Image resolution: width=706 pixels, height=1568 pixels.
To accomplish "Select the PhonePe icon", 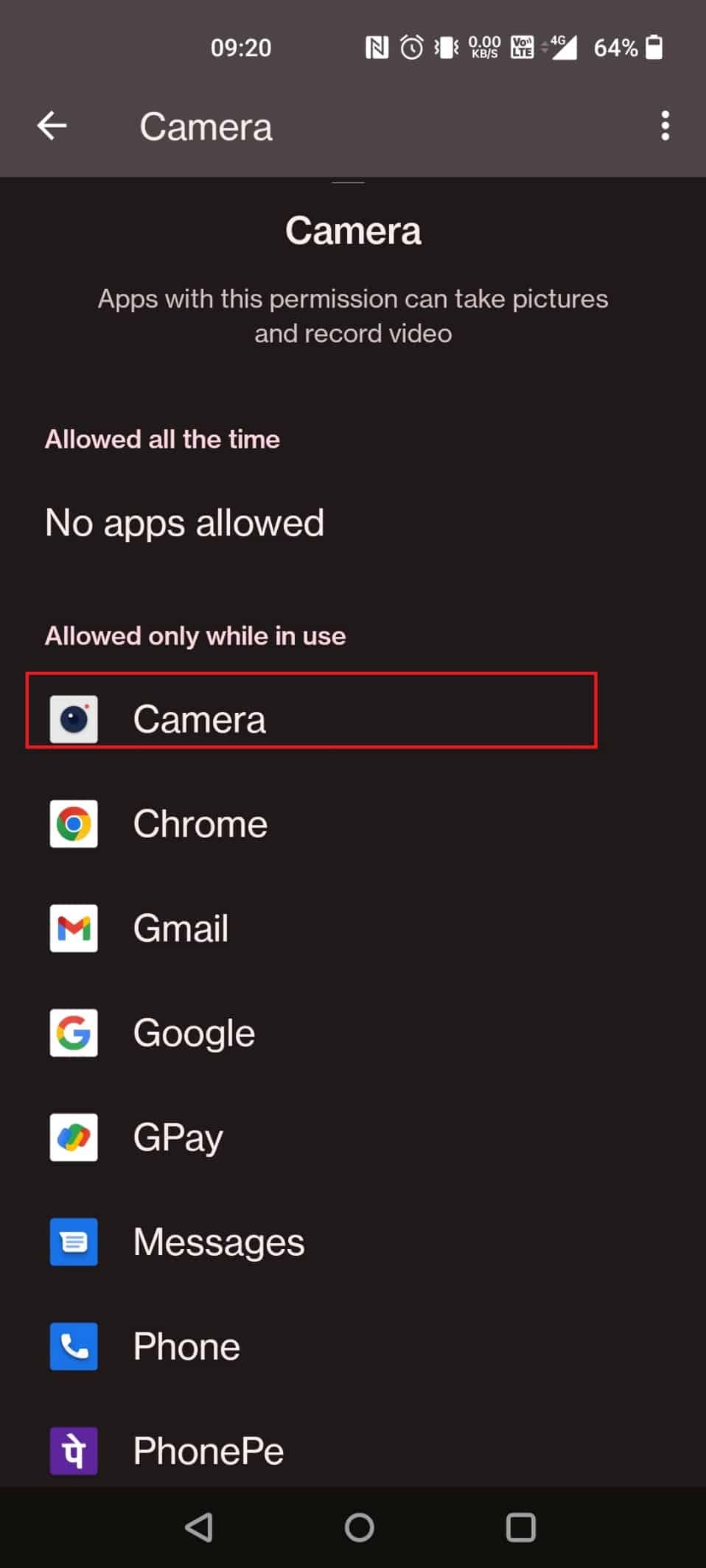I will click(x=73, y=1450).
